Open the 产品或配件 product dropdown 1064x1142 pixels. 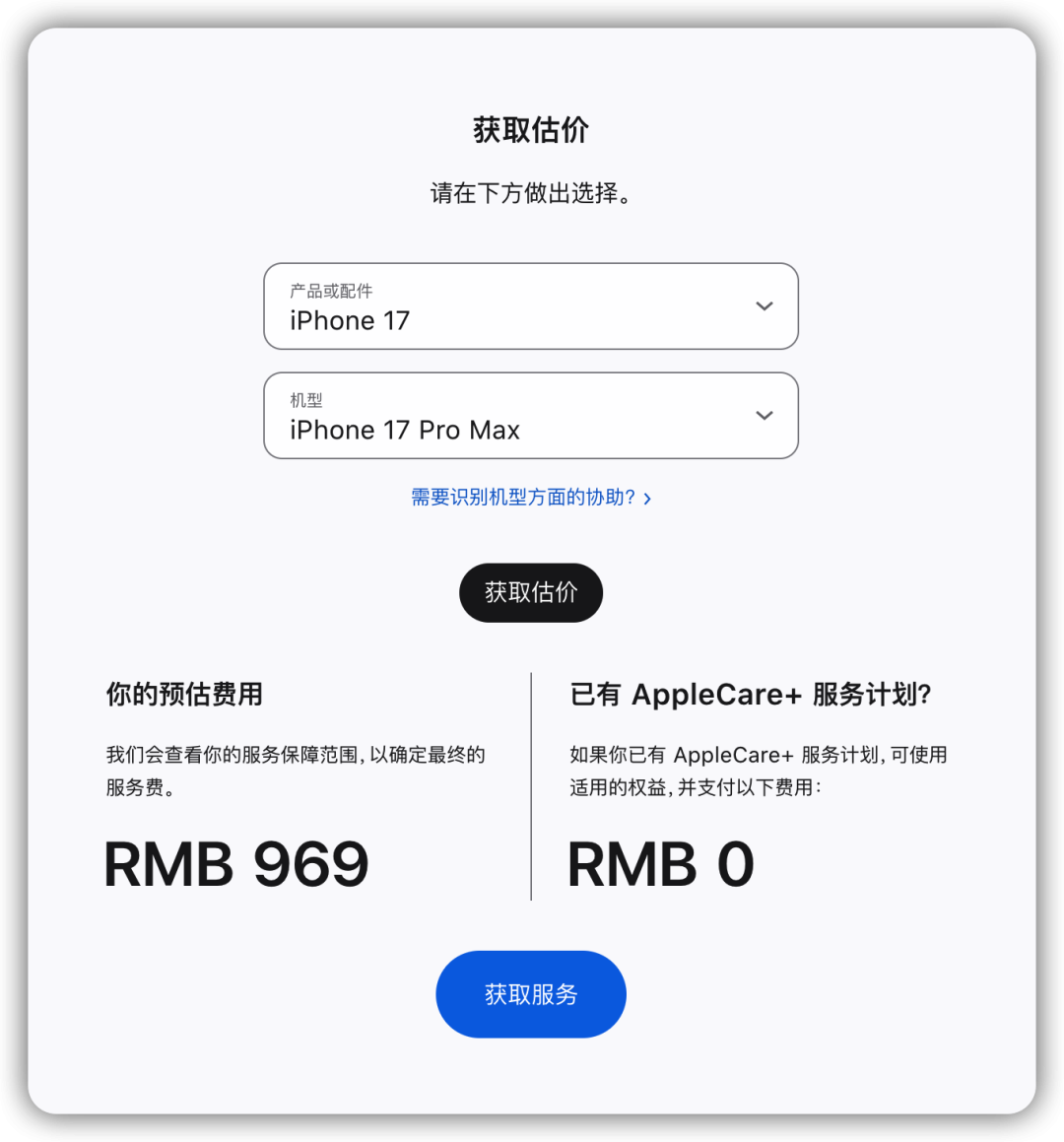point(530,306)
